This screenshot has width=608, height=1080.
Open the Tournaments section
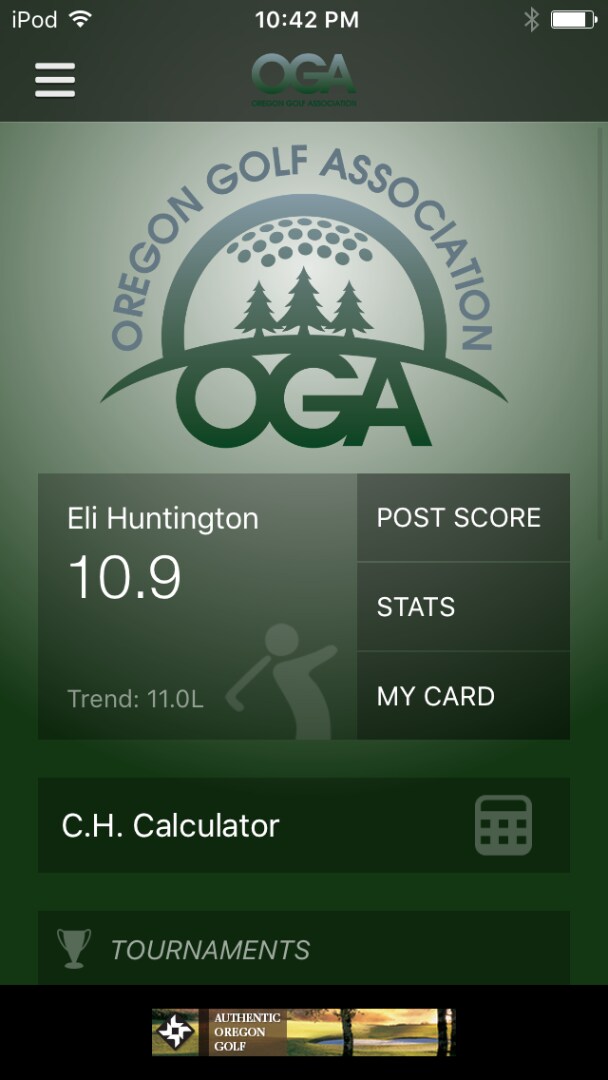[x=303, y=948]
